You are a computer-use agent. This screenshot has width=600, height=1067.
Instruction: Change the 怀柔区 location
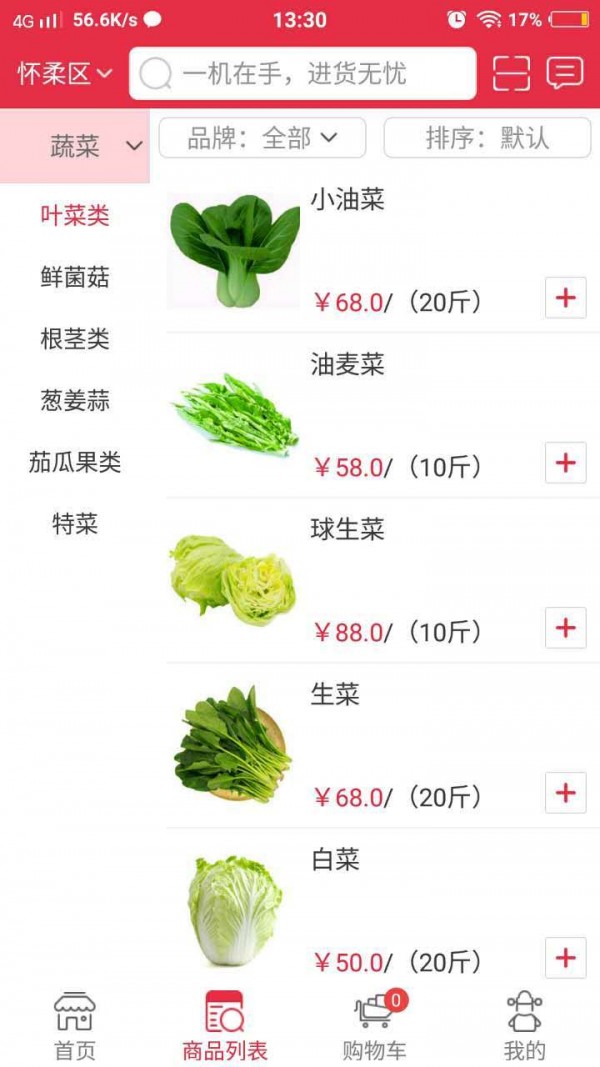tap(65, 73)
